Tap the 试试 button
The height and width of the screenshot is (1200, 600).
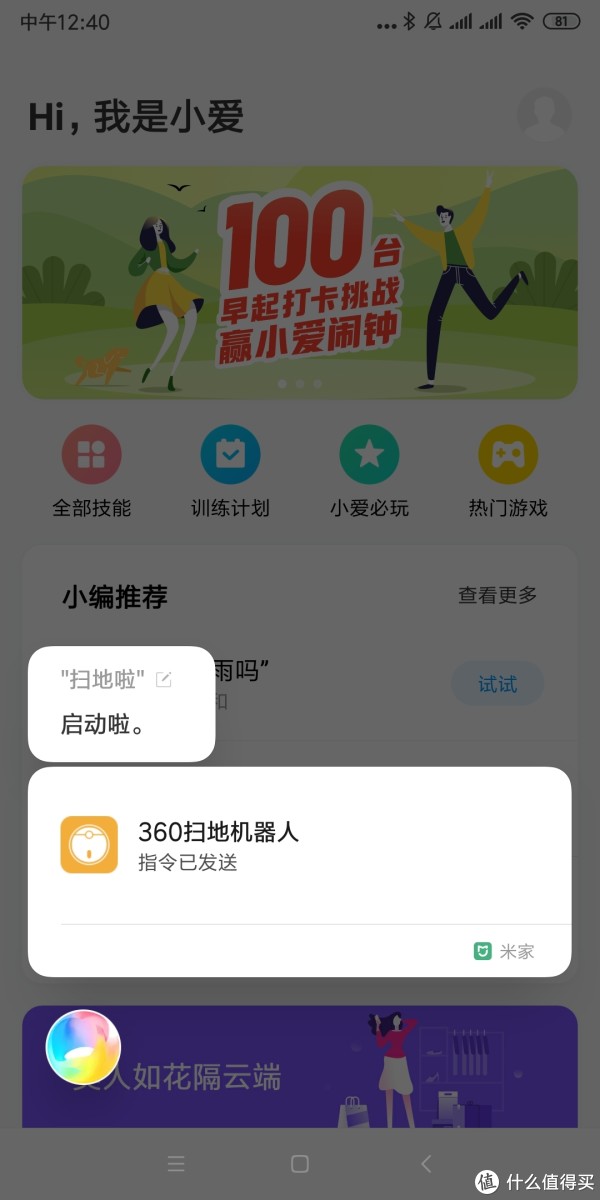coord(497,684)
